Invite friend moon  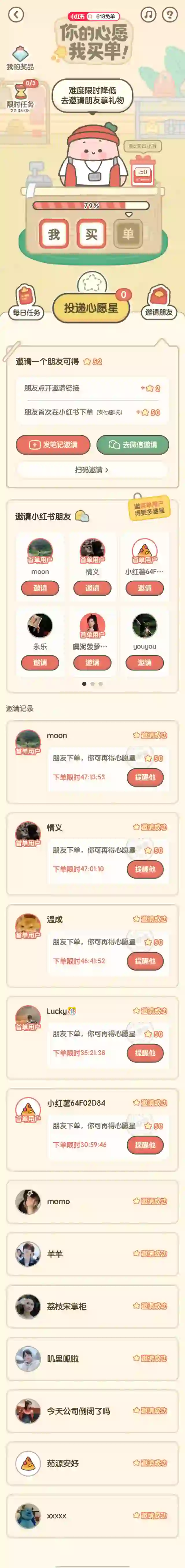point(40,588)
